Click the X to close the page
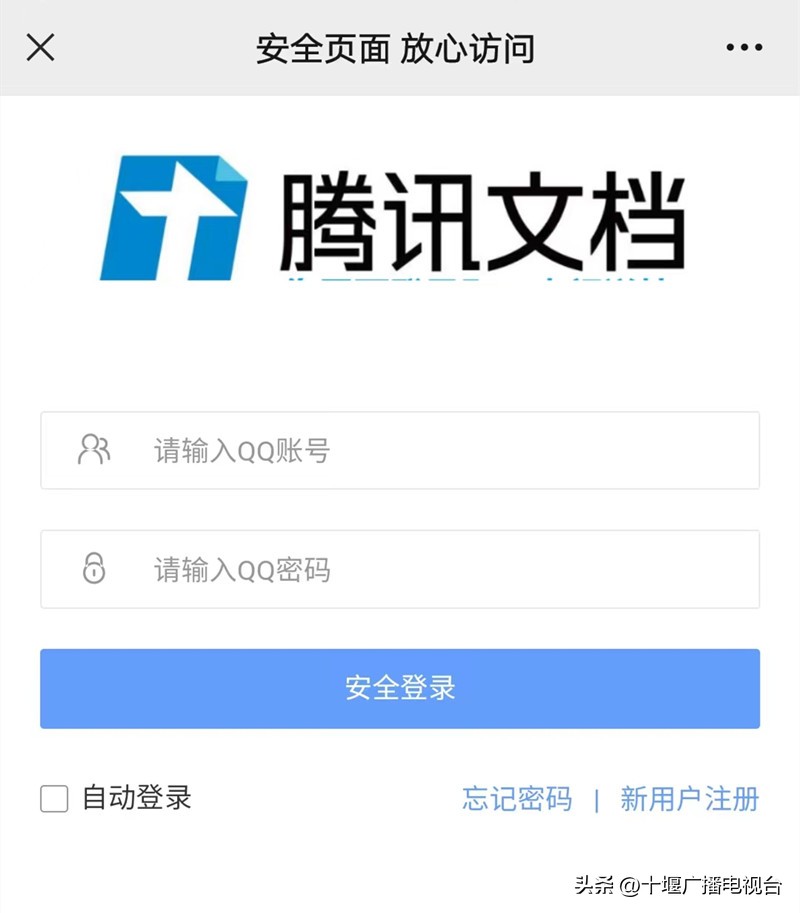This screenshot has width=800, height=913. click(40, 45)
